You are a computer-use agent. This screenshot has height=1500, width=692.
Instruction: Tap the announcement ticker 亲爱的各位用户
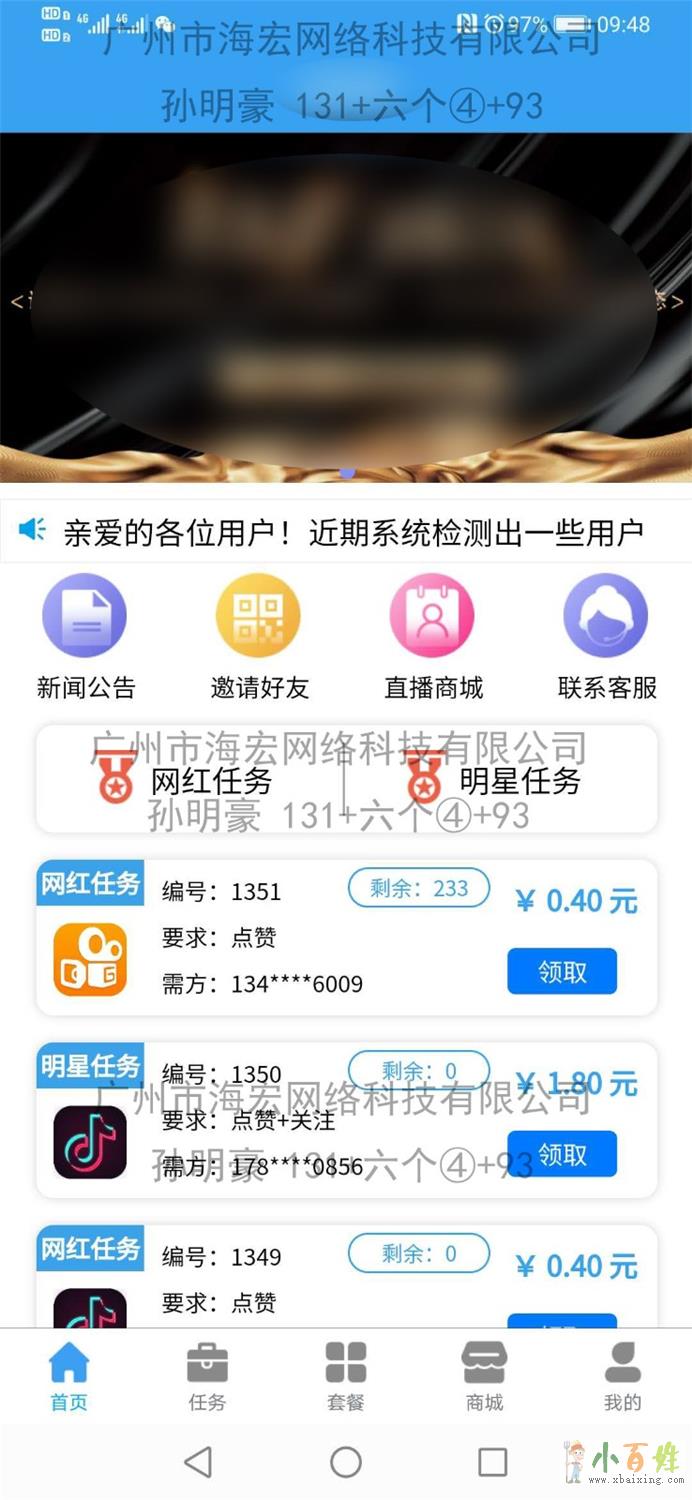[x=350, y=532]
